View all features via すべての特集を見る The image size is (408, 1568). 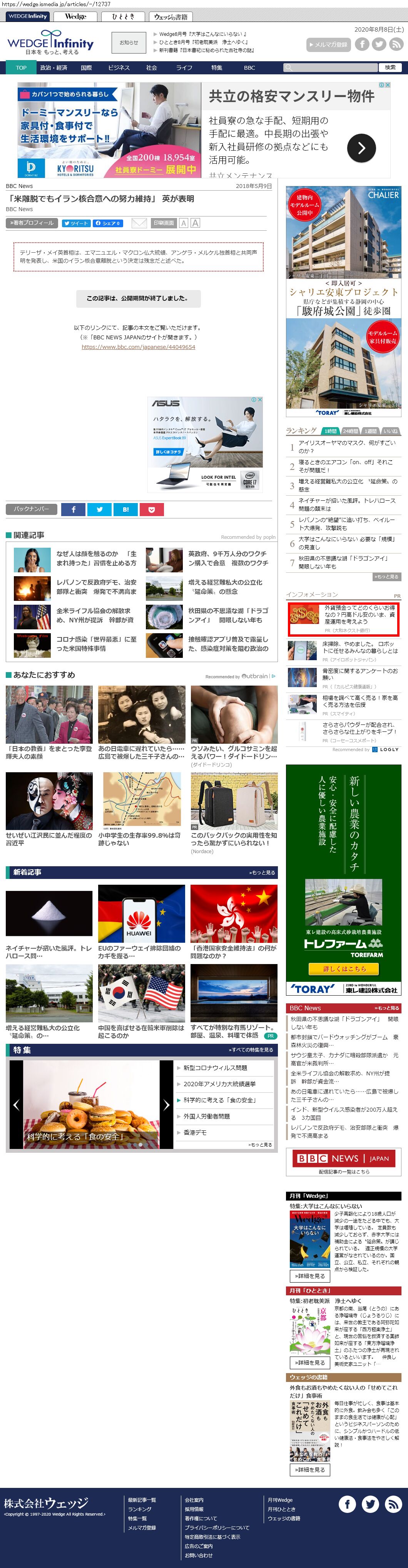coord(251,1050)
